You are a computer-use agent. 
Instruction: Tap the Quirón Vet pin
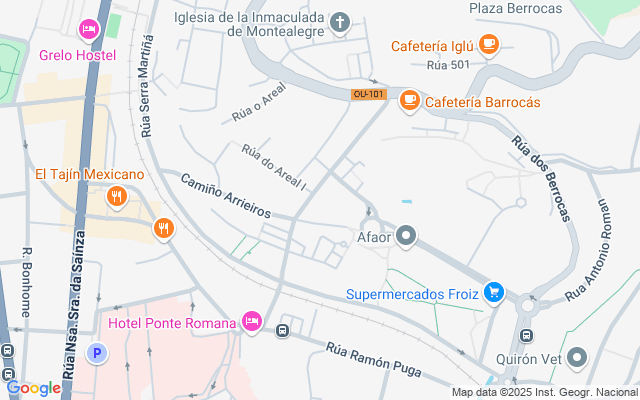577,358
